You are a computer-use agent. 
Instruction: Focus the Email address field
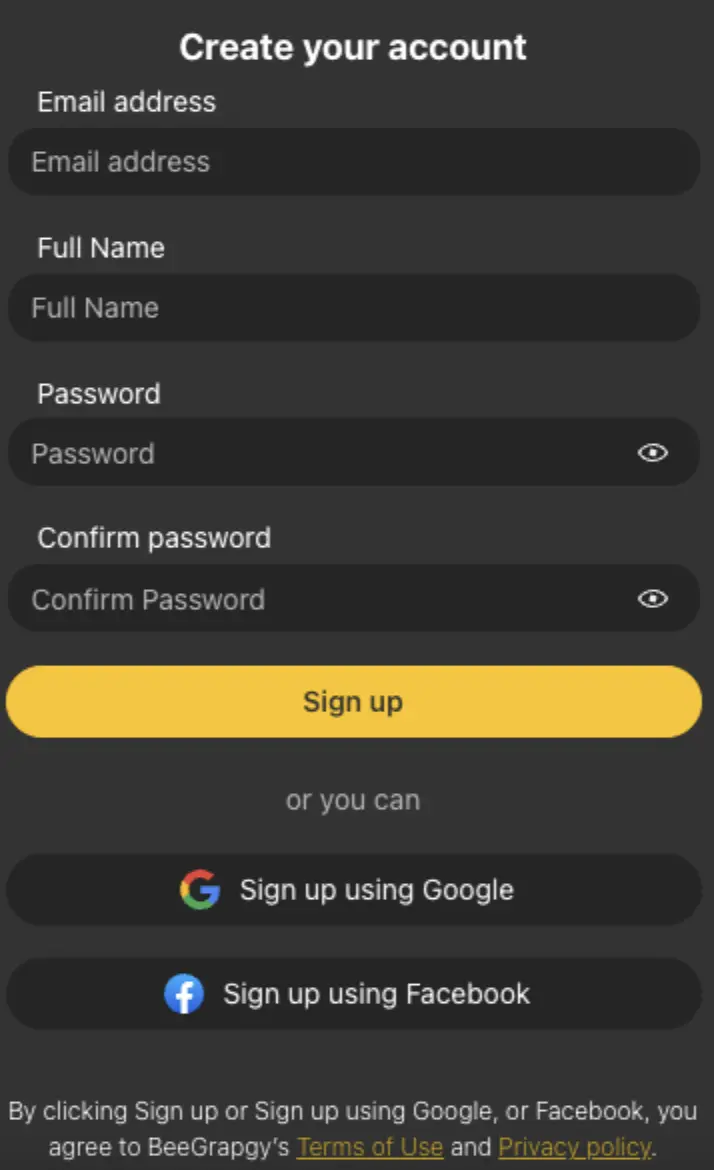coord(353,162)
